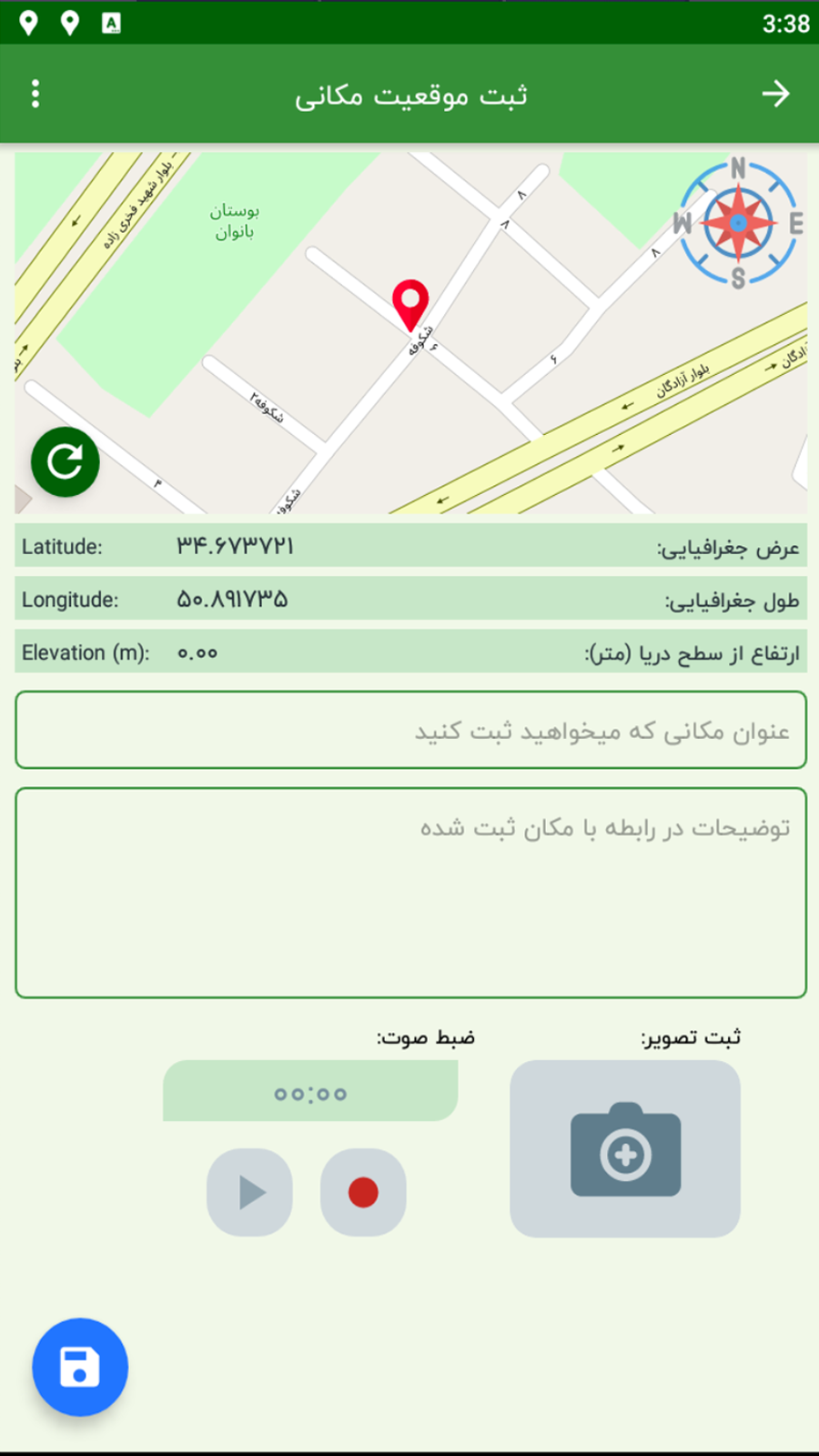Screen dimensions: 819x1456
Task: Click the compass rose on the map
Action: coord(737,223)
